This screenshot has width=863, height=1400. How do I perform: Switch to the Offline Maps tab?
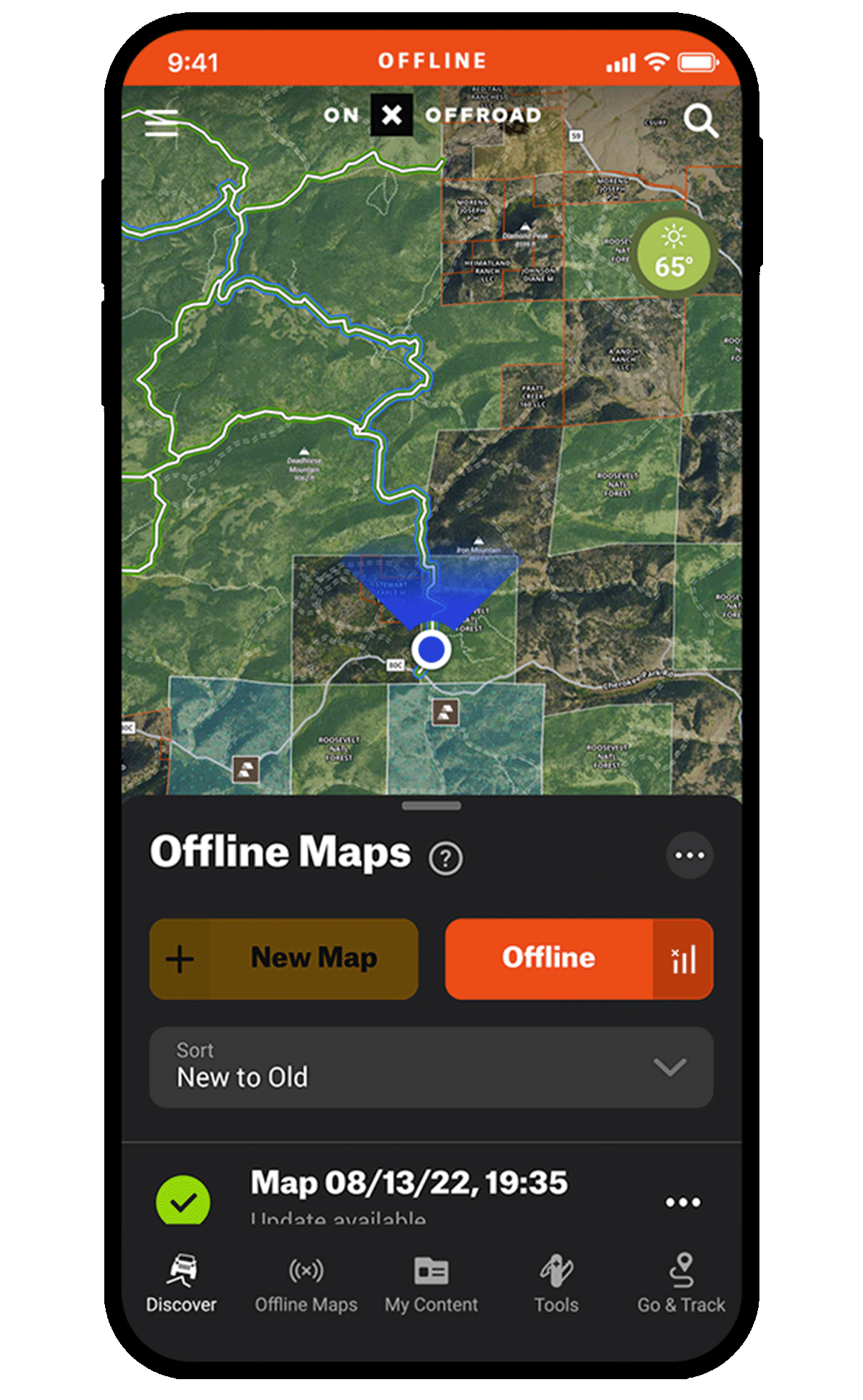306,1284
